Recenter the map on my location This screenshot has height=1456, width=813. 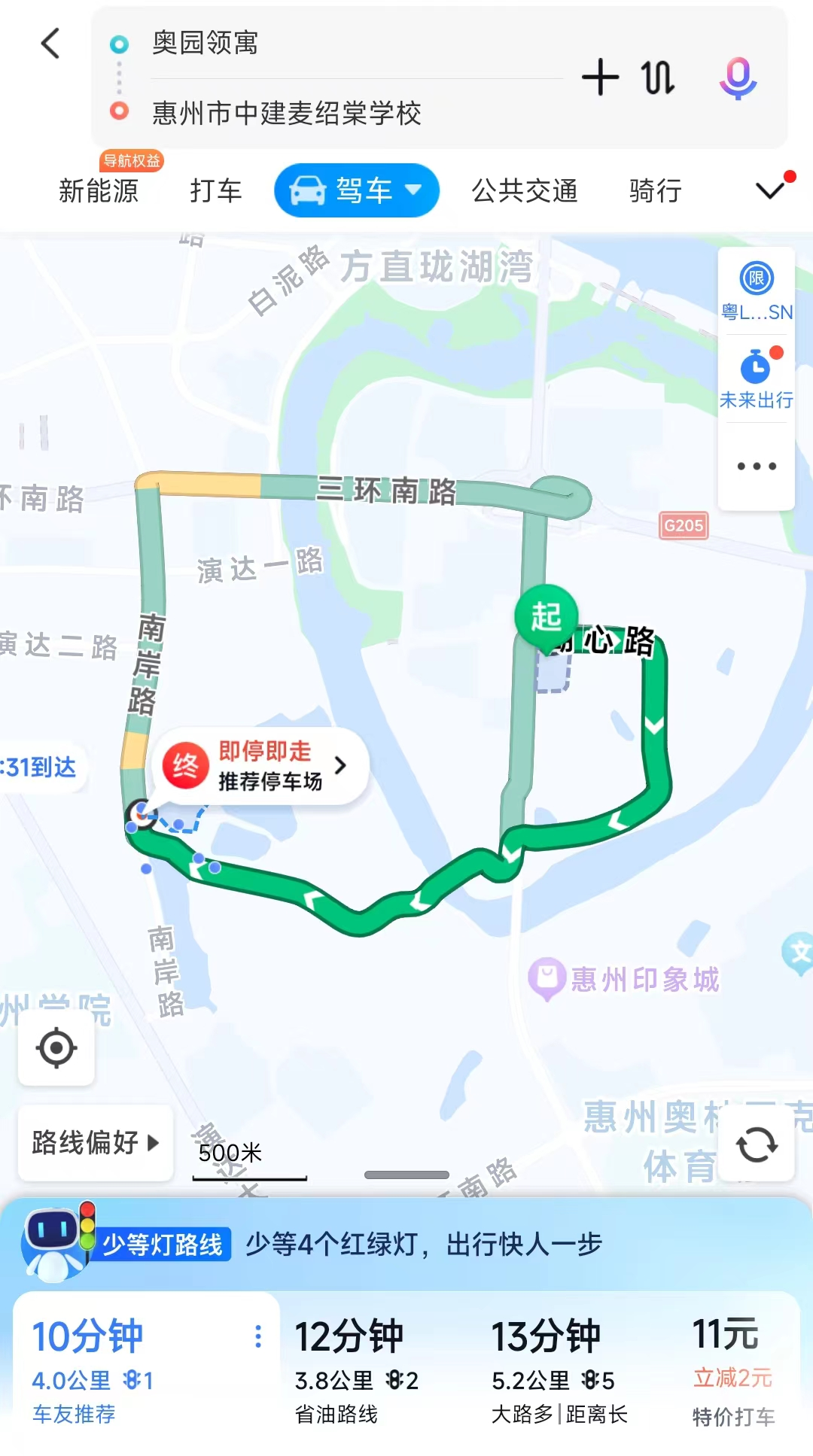coord(56,1047)
